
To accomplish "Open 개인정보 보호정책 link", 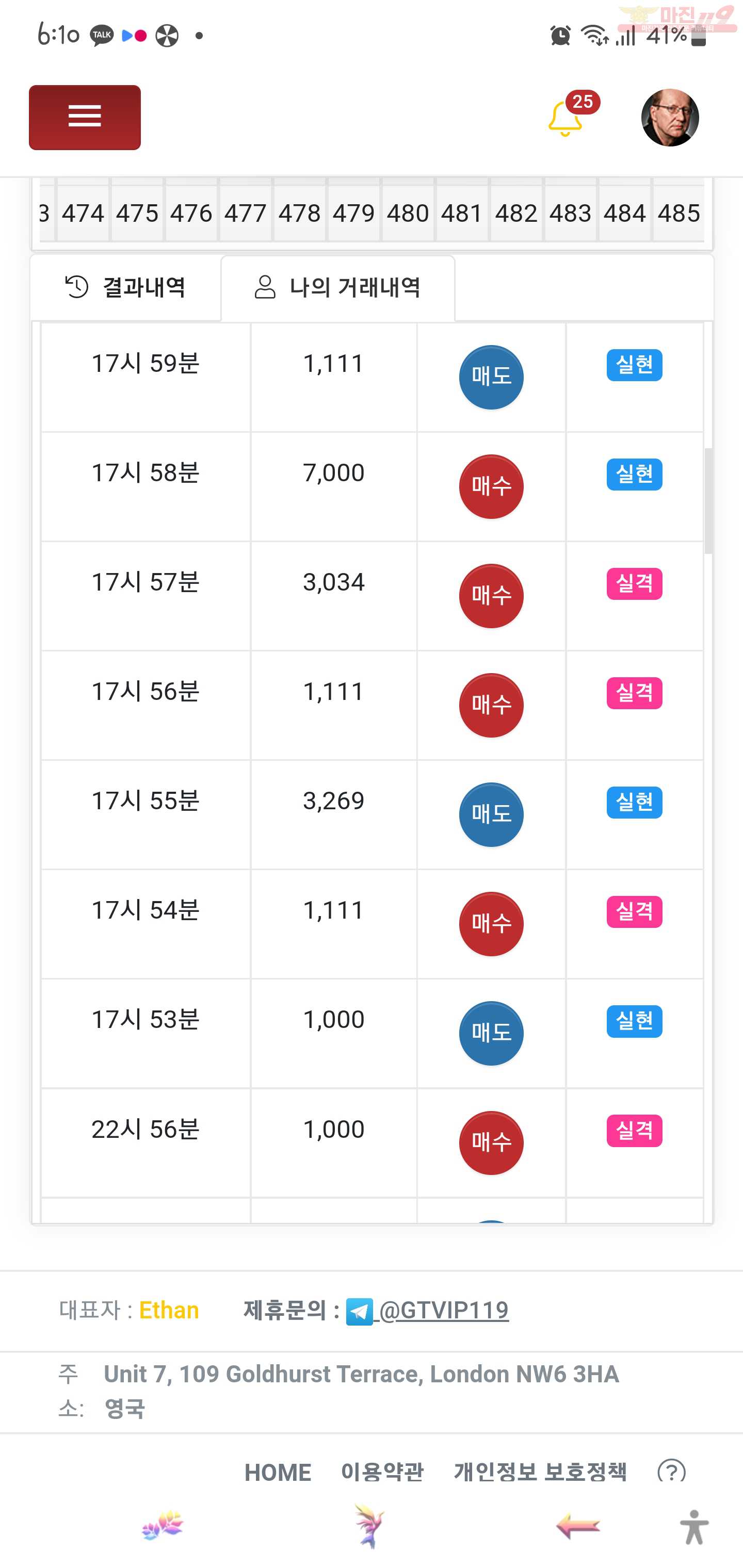I will pos(540,1472).
